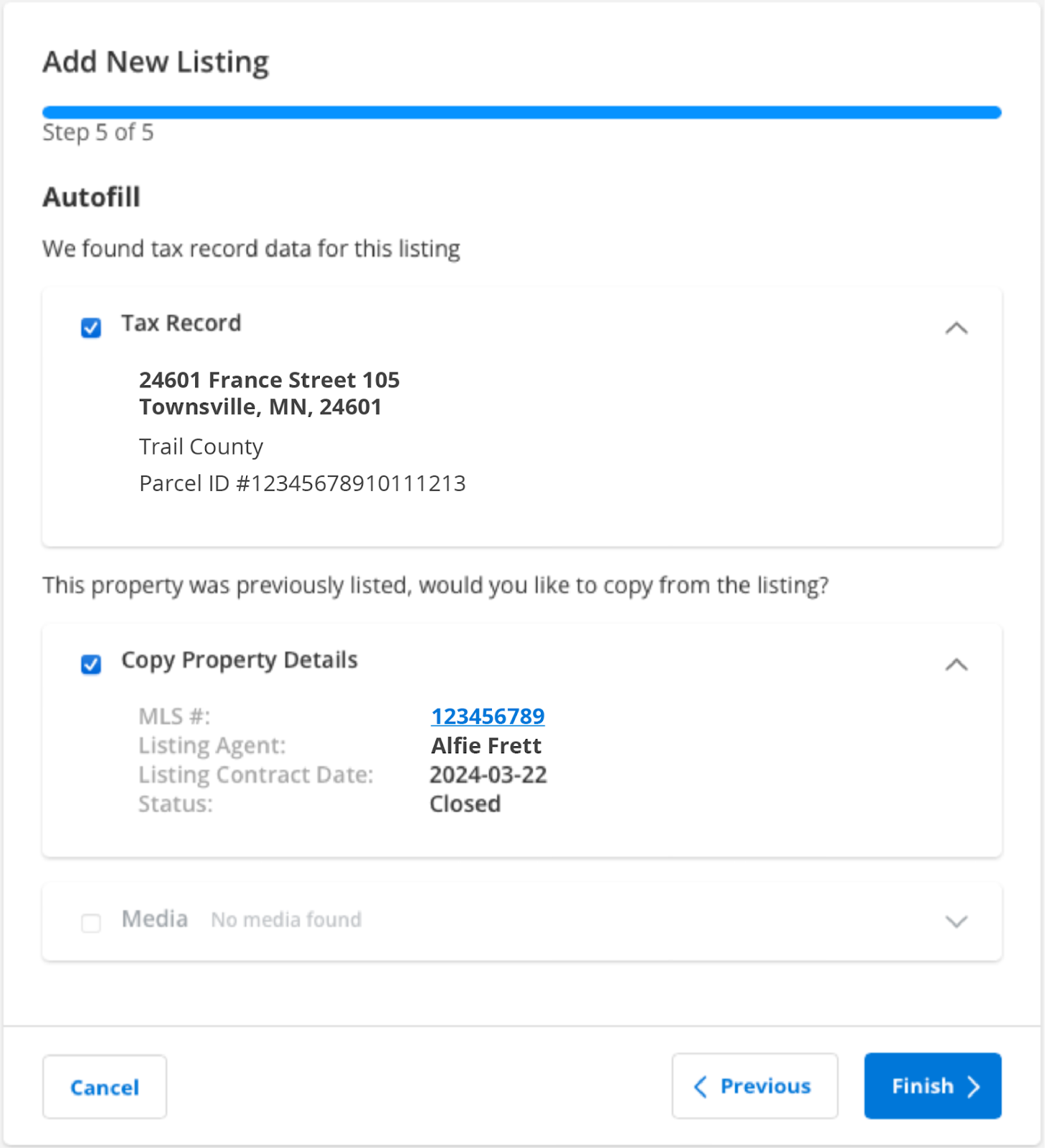Tick the Media checkbox
1045x1148 pixels.
91,922
